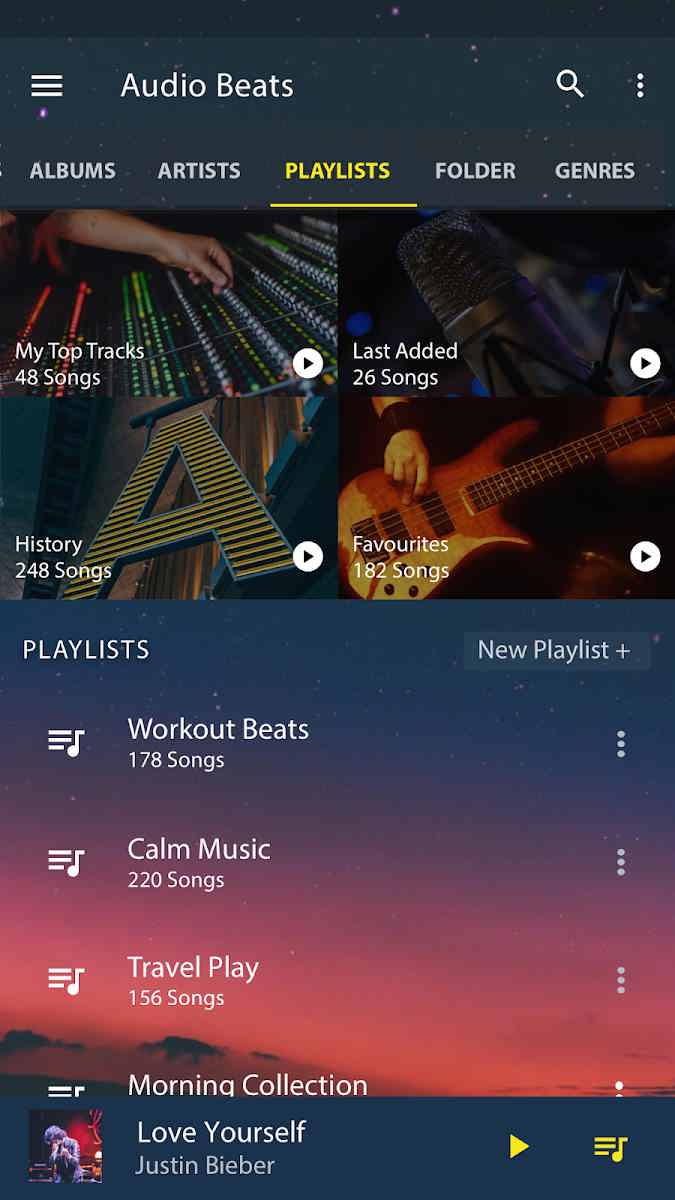
Task: Switch to the Albums tab
Action: (73, 171)
